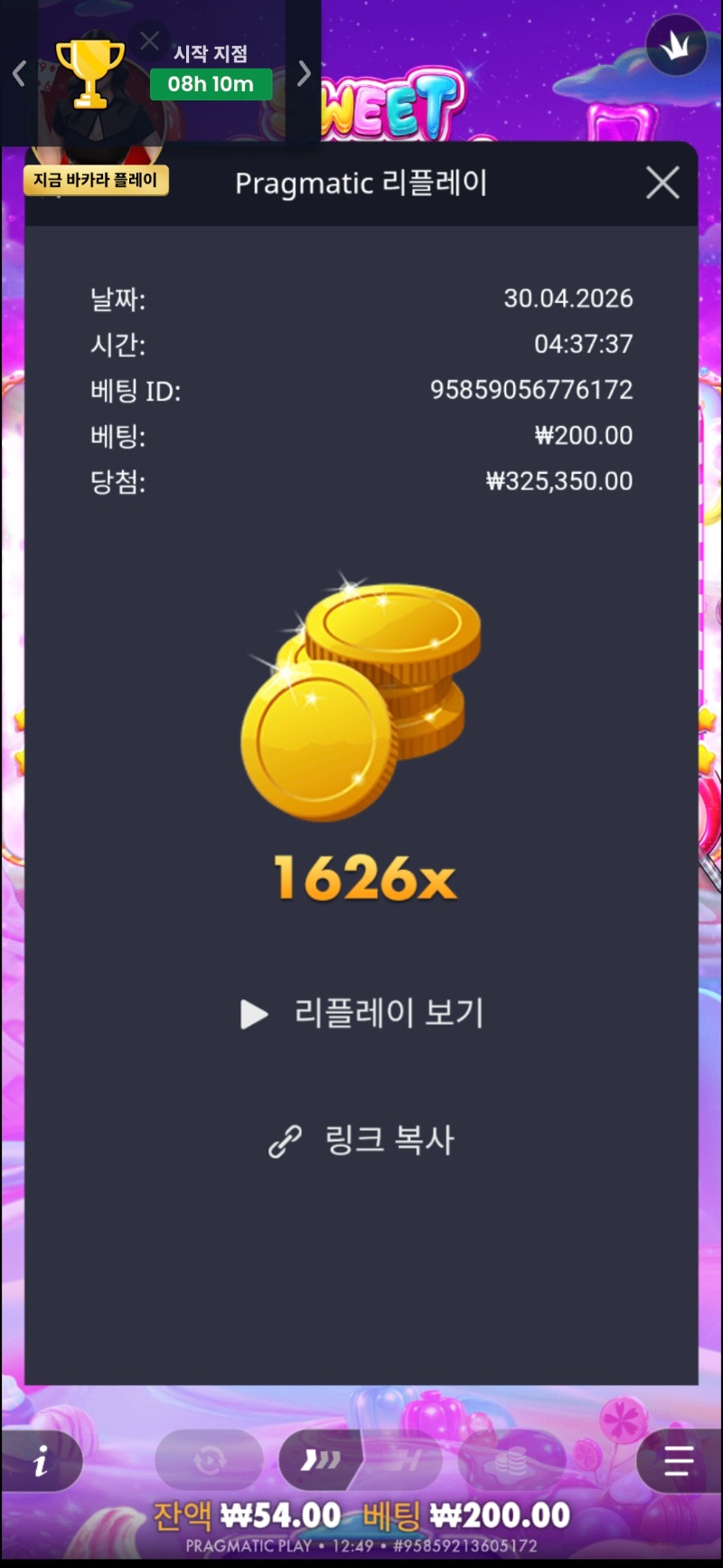Open the game info button
Screen dimensions: 723x1568
click(x=41, y=1459)
